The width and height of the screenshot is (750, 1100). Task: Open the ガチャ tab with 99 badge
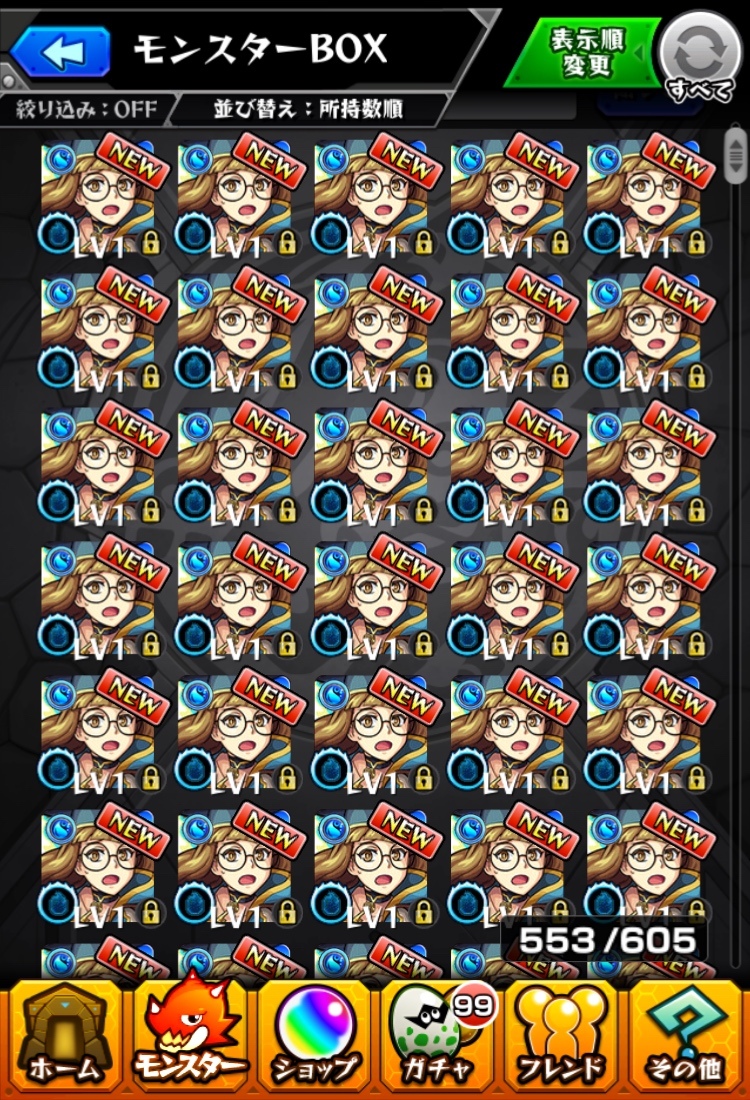437,1035
